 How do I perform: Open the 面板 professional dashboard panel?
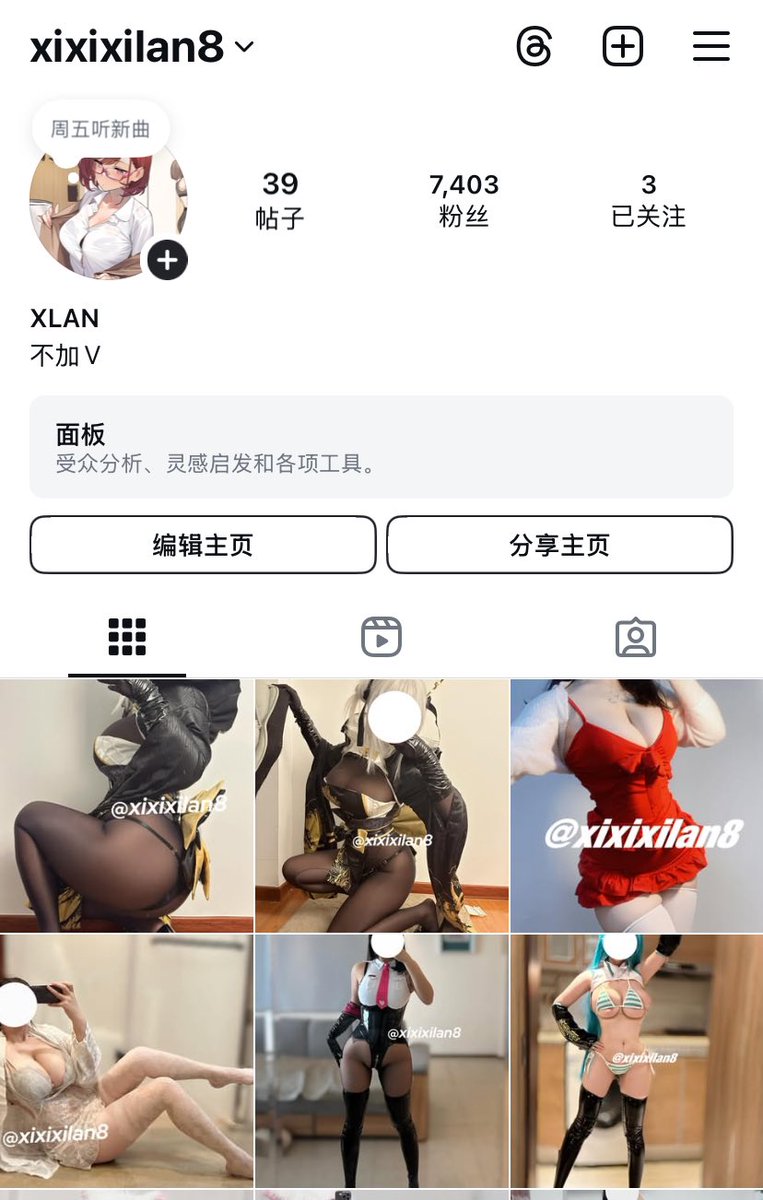point(381,447)
